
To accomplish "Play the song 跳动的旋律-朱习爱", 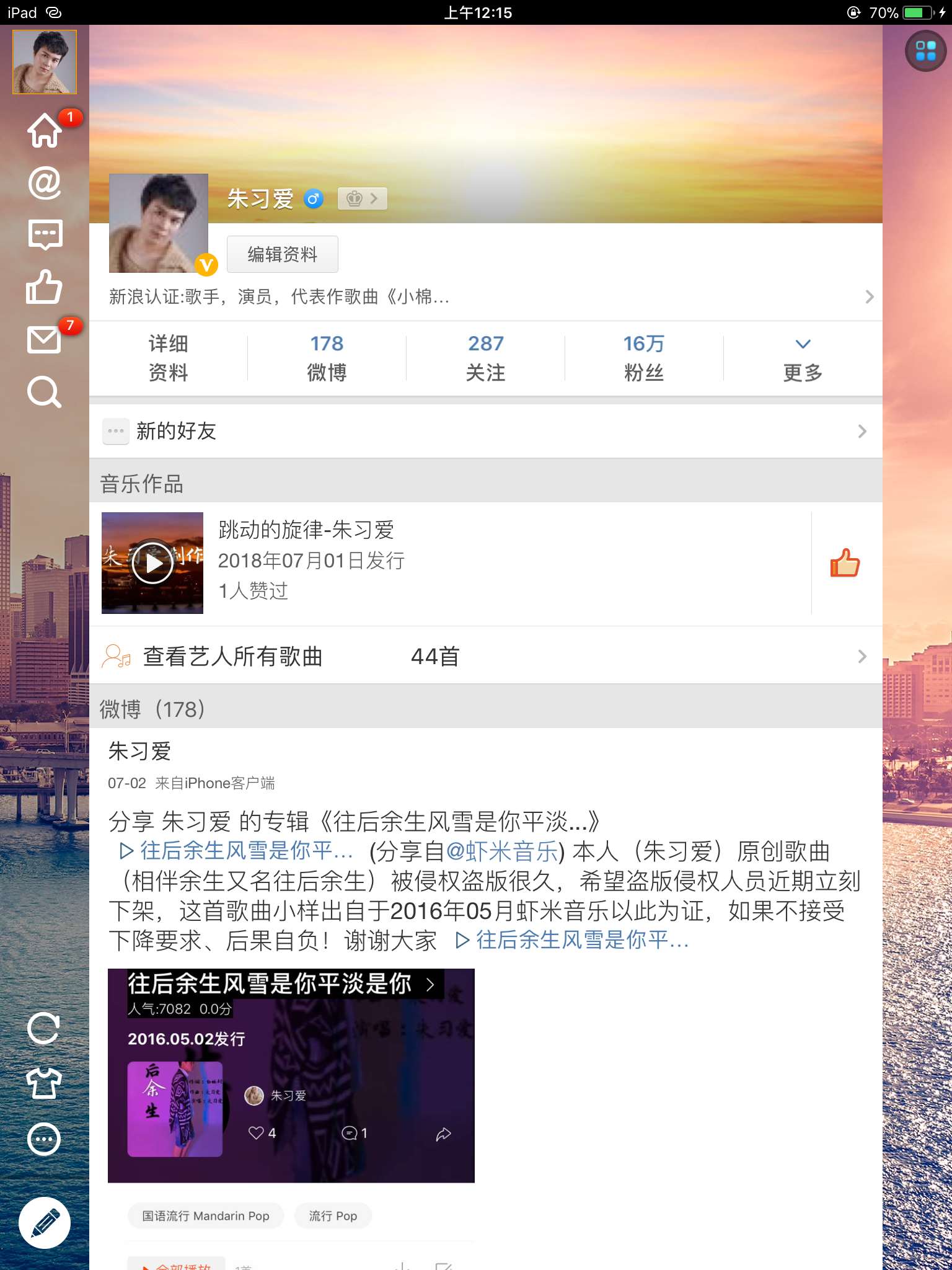I will click(x=152, y=563).
